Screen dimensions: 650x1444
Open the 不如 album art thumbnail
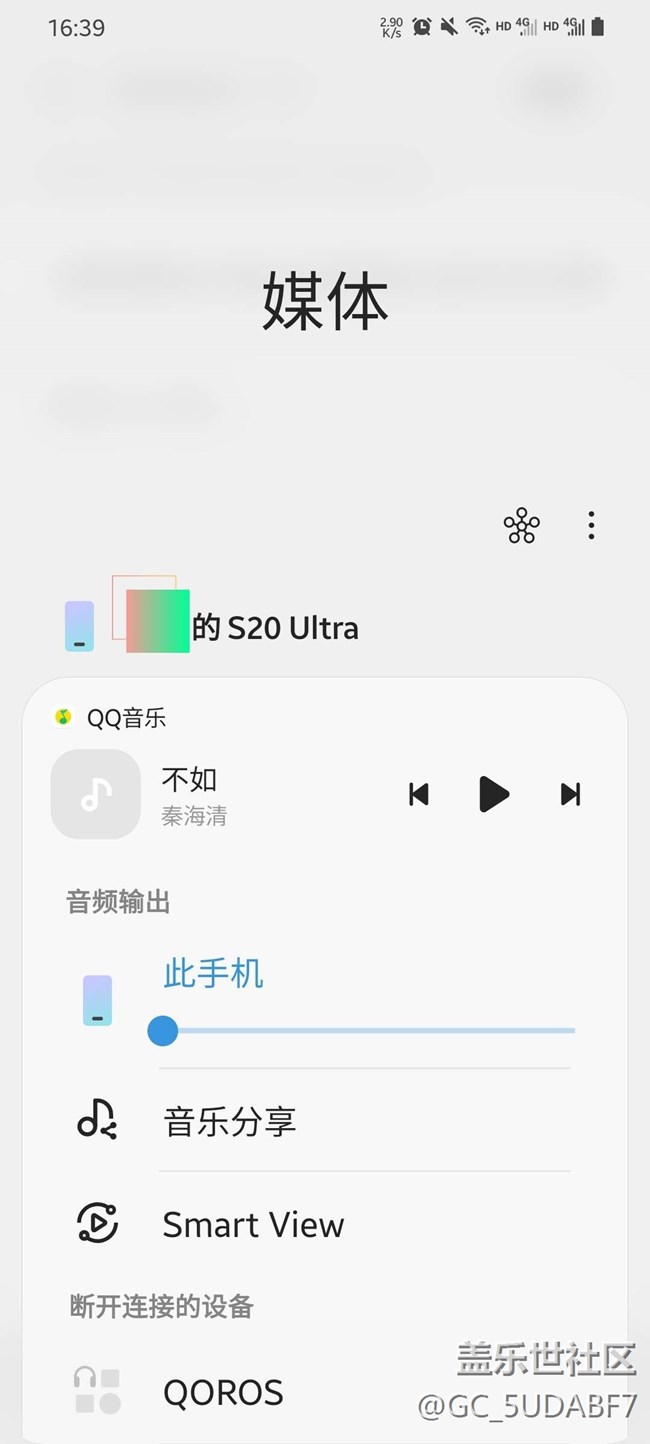96,794
